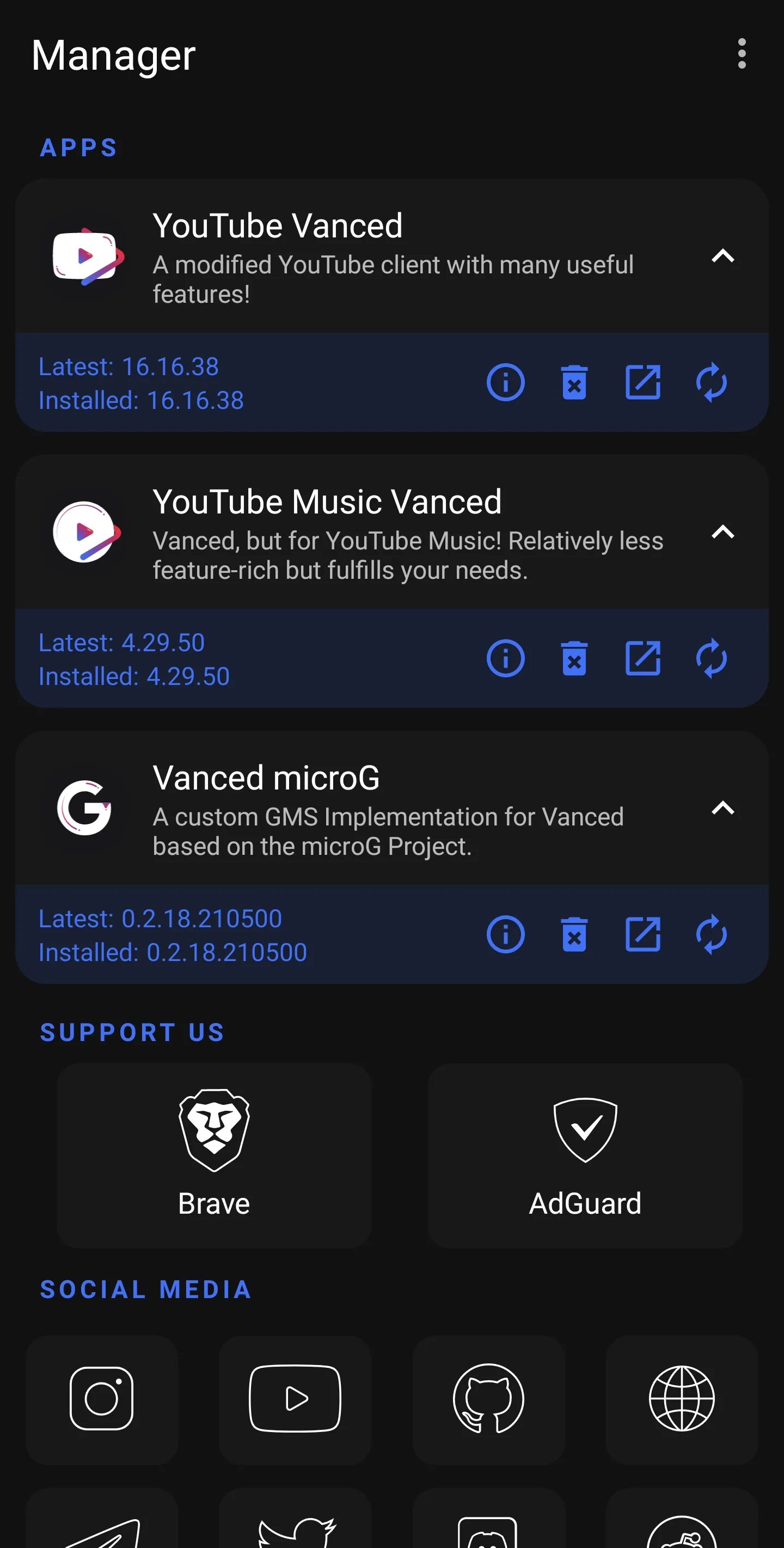The width and height of the screenshot is (784, 1548).
Task: Launch YouTube Vanced with the open icon
Action: pos(643,382)
